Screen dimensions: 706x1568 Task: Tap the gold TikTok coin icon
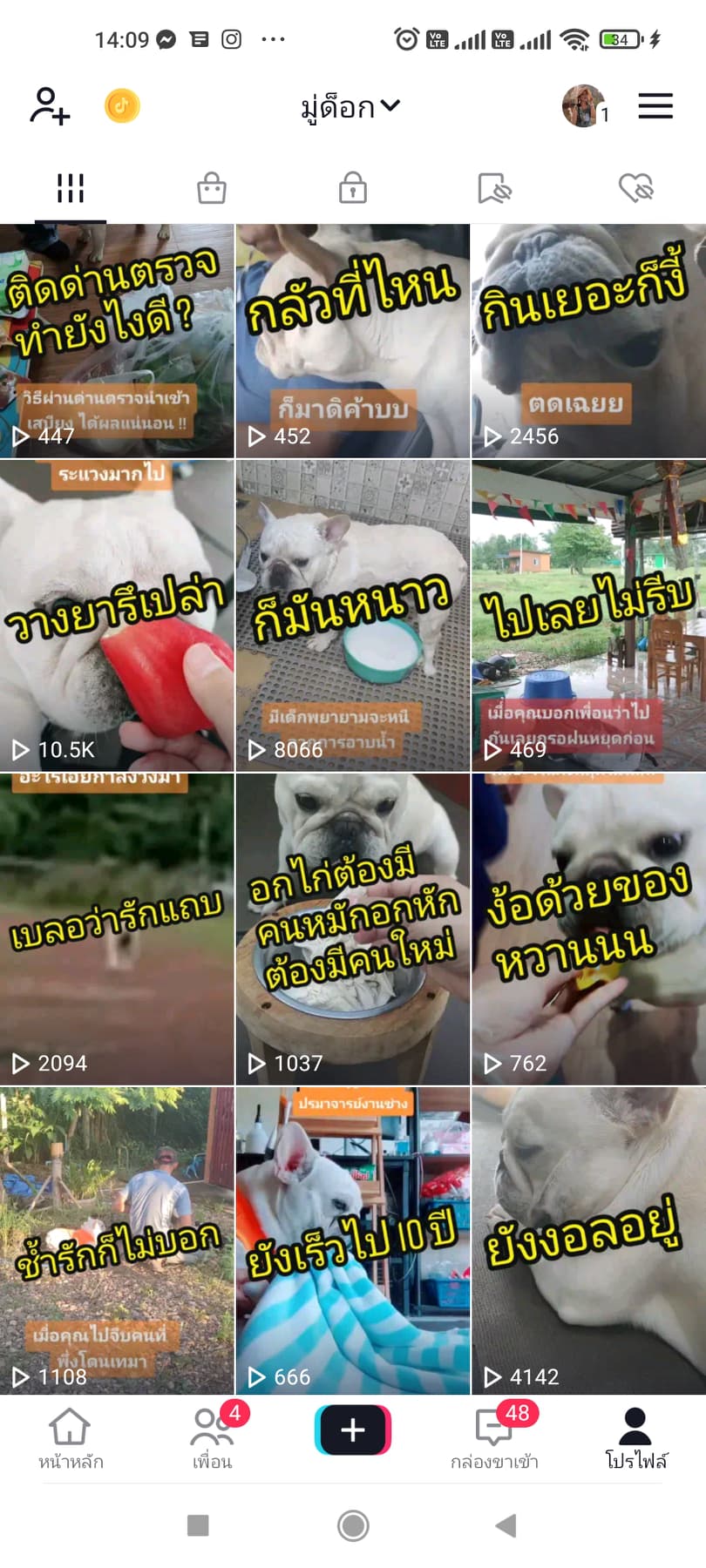click(122, 106)
